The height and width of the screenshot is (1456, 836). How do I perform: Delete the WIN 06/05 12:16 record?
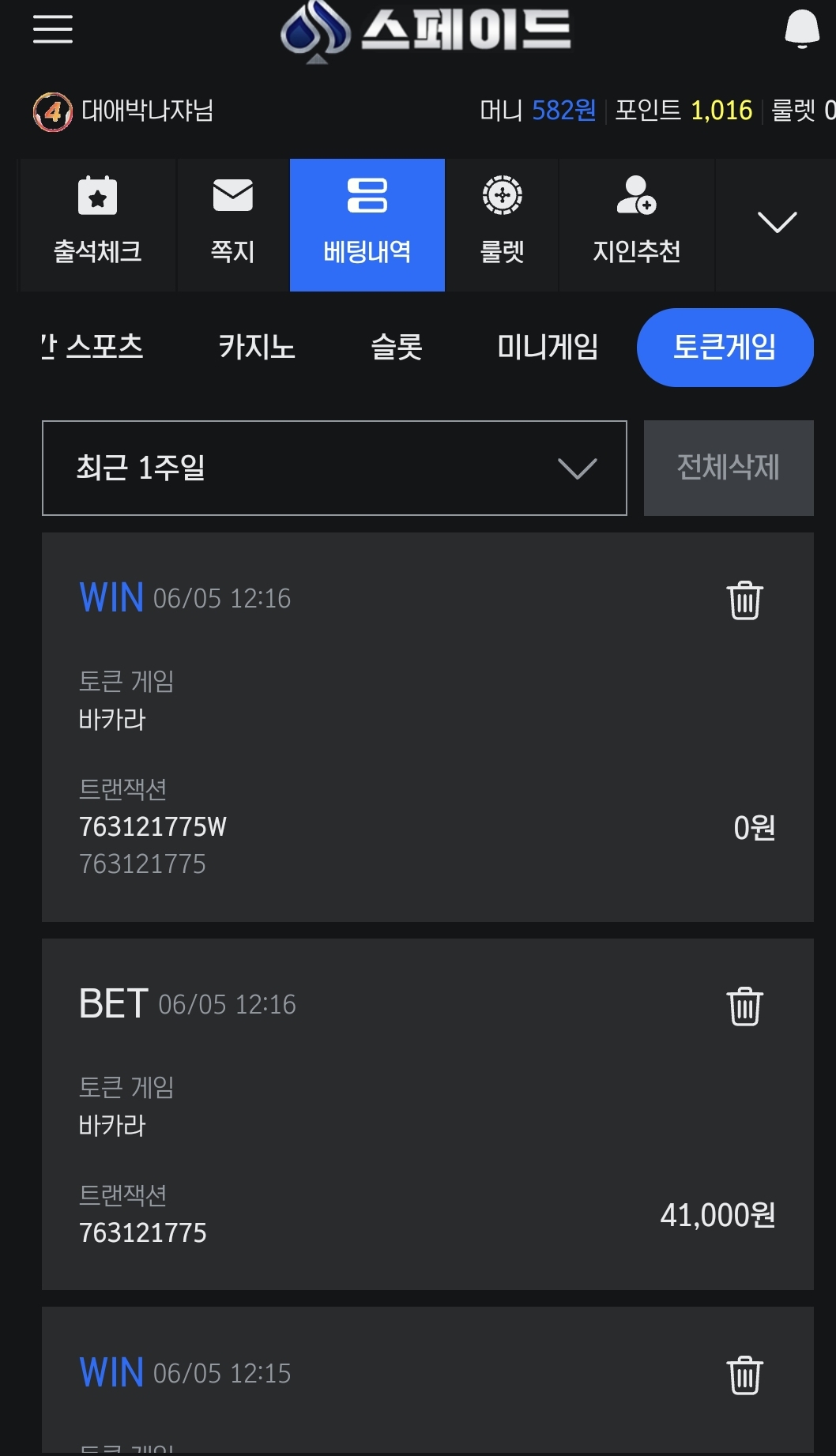point(744,600)
